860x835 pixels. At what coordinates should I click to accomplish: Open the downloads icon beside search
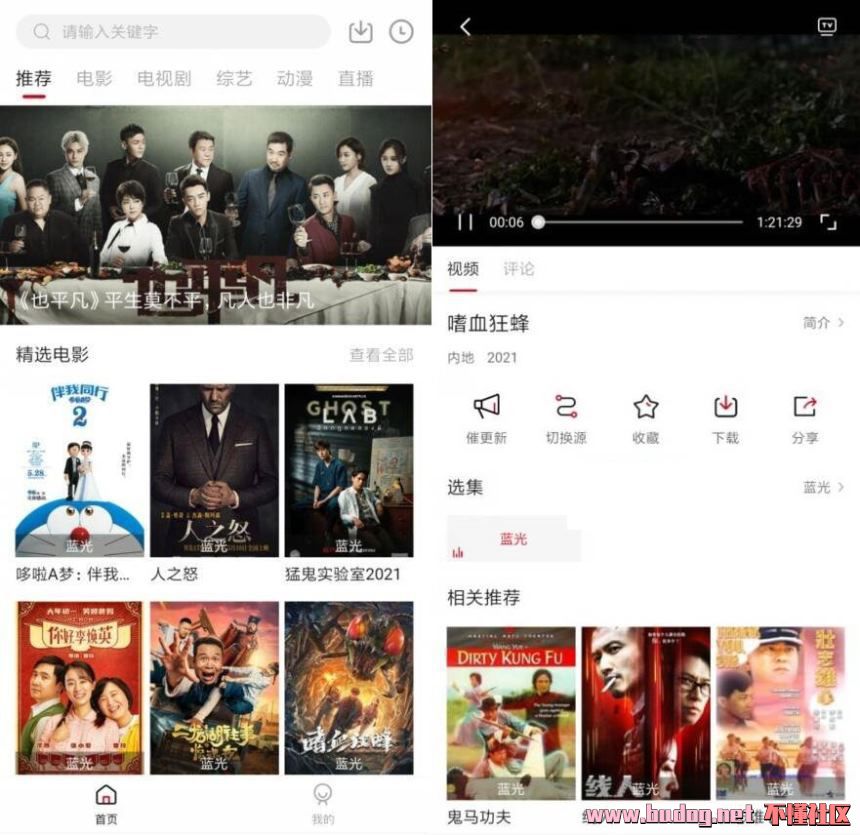(x=360, y=32)
